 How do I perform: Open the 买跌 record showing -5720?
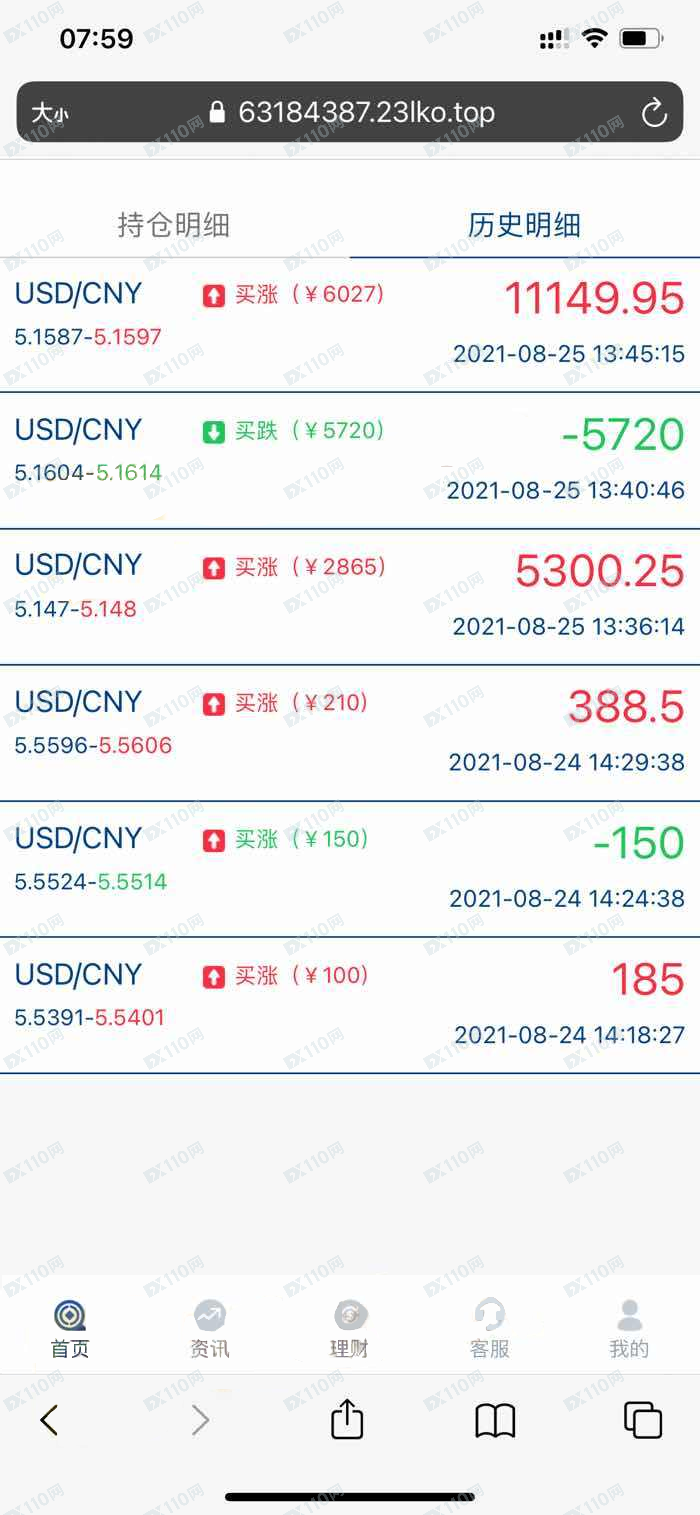tap(350, 461)
